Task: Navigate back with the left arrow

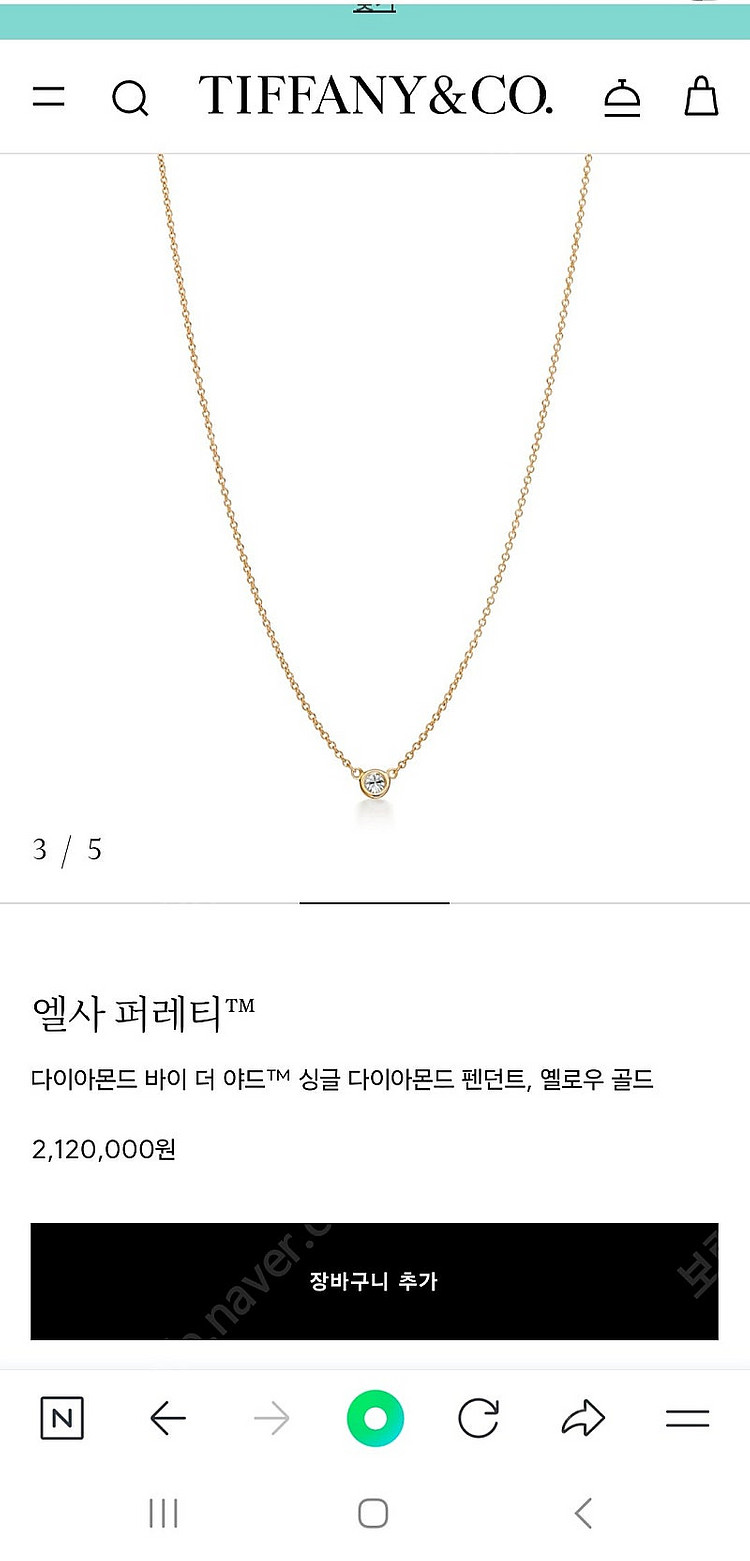Action: tap(166, 1417)
